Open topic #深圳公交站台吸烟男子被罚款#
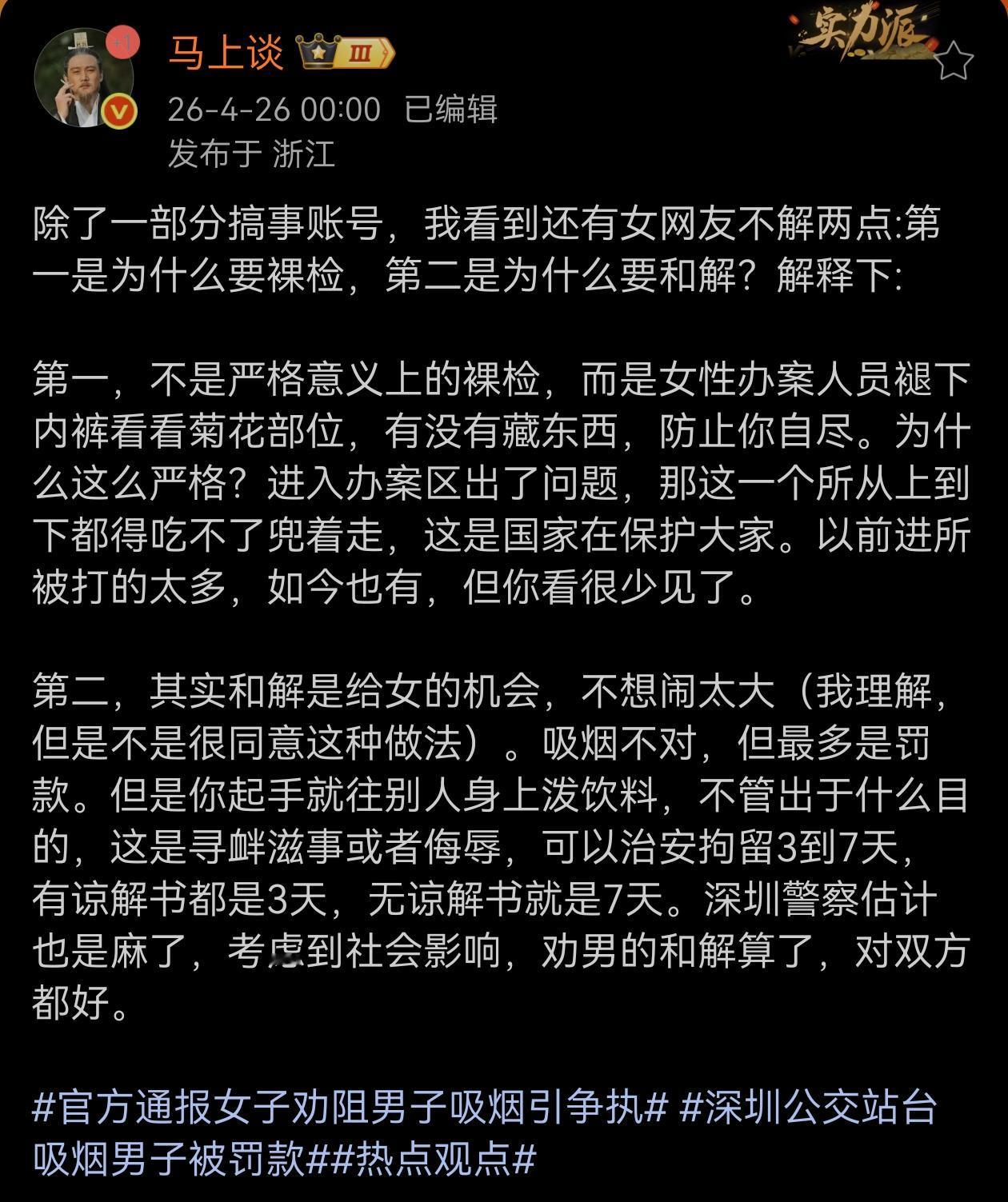 [x=800, y=1106]
